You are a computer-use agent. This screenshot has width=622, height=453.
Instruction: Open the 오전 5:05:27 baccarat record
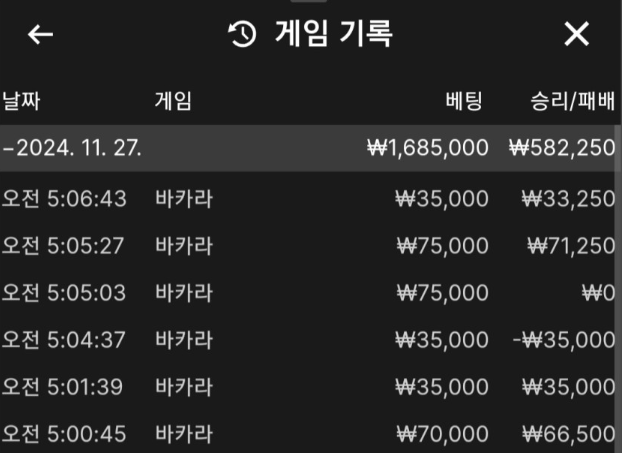click(310, 245)
